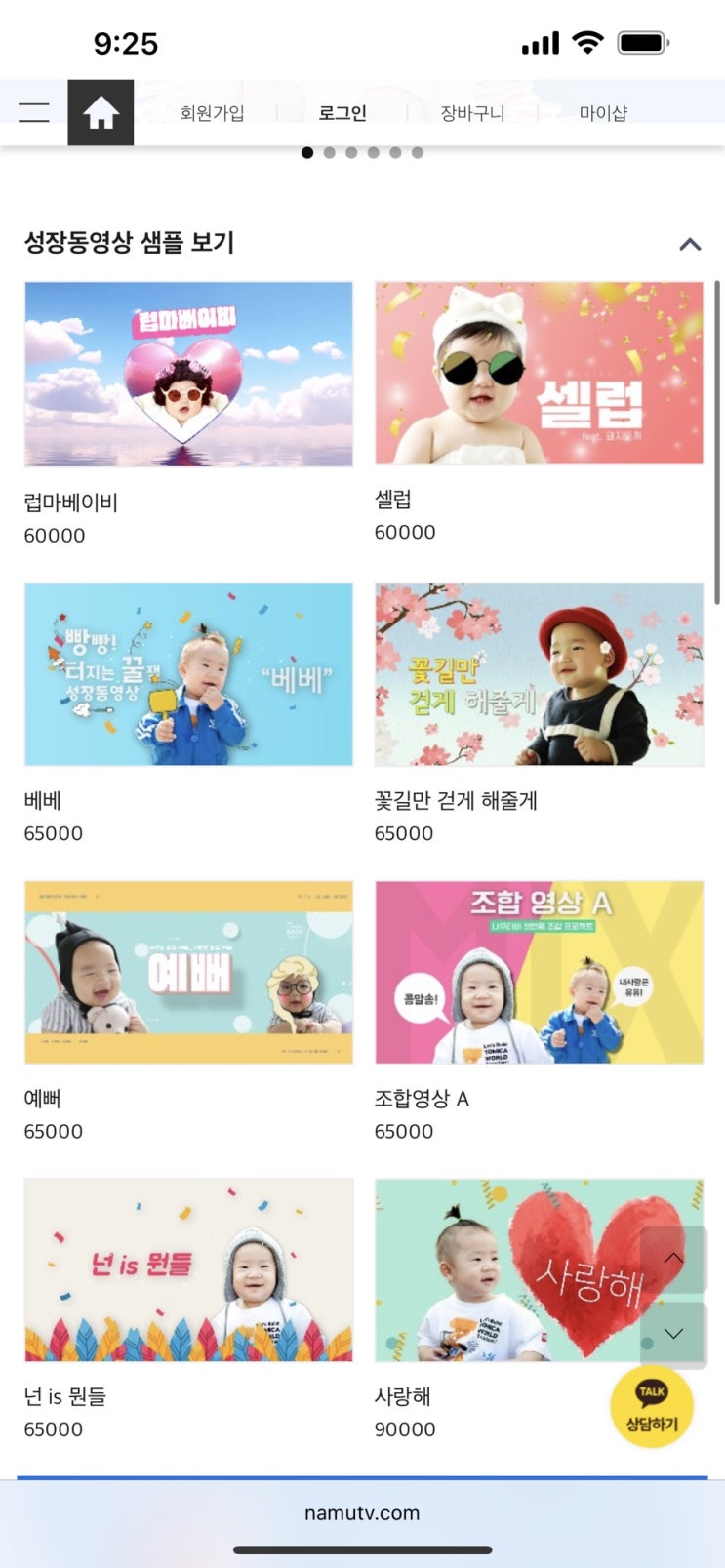View the 꽃길만 걷게 해줄게 sample
The width and height of the screenshot is (725, 1568).
(x=539, y=674)
